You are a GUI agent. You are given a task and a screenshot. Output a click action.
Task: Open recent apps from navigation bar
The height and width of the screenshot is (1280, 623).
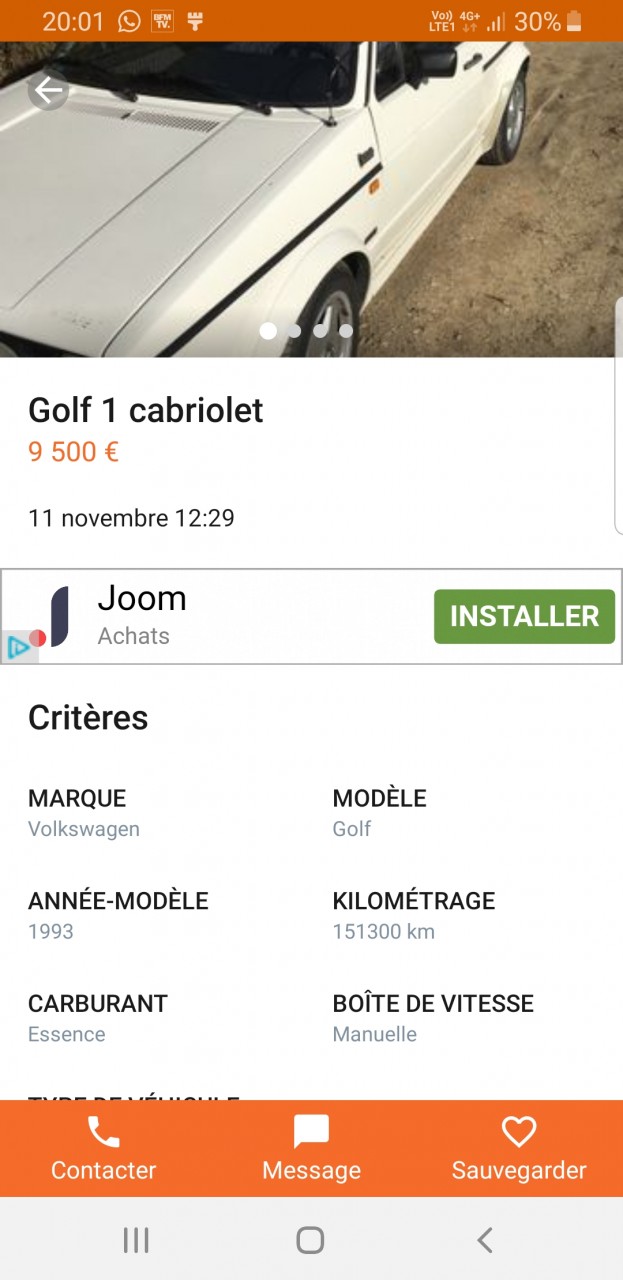pyautogui.click(x=136, y=1241)
